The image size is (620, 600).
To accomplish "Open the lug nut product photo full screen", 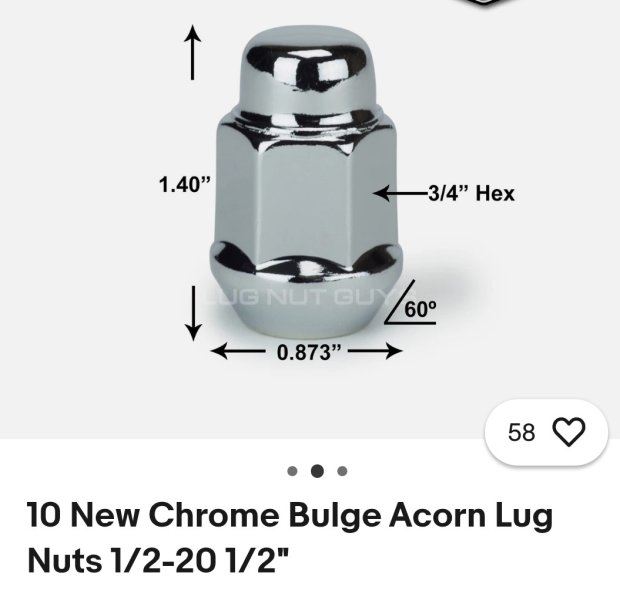I will (300, 200).
